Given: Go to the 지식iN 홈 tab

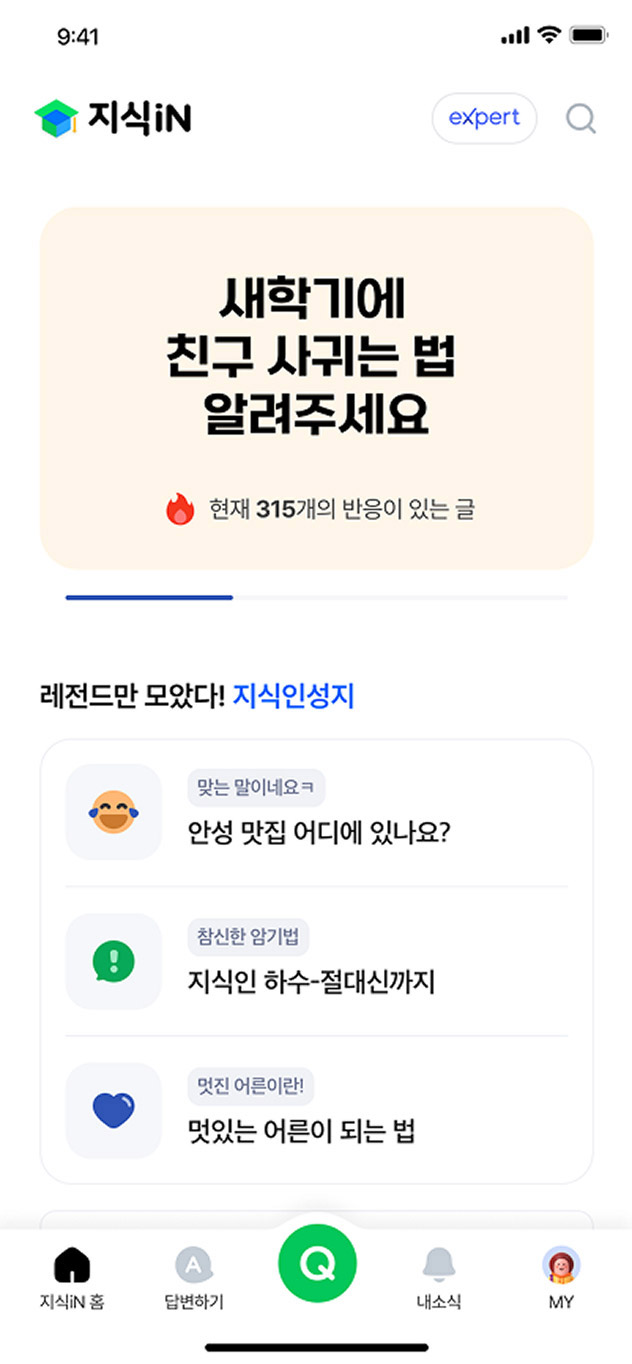Looking at the screenshot, I should point(72,1279).
